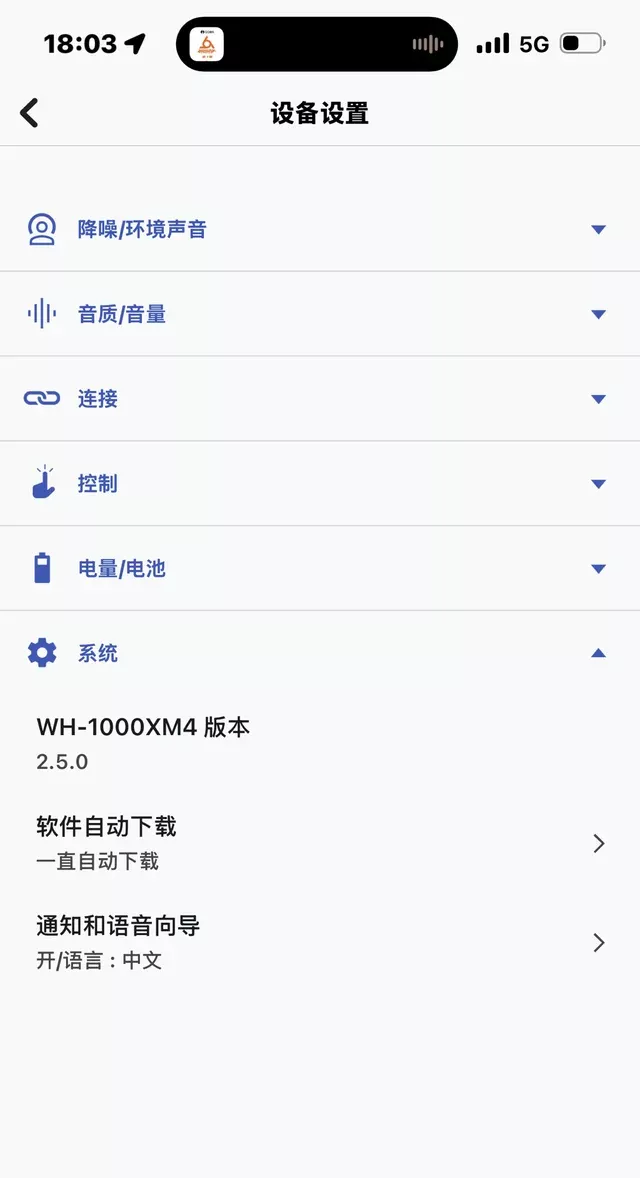Open 通知和语音向导 settings
The image size is (640, 1178).
click(320, 942)
